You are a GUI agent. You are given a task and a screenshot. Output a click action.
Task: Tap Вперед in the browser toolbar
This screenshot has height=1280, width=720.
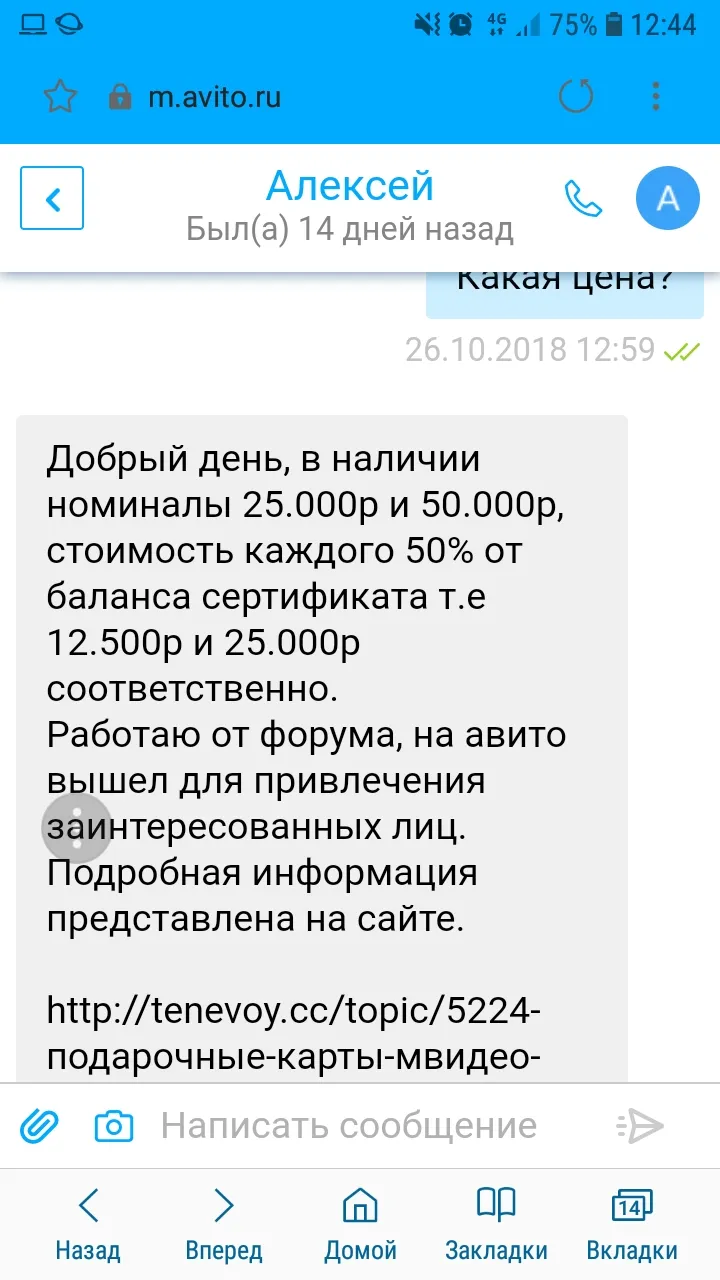[224, 1224]
